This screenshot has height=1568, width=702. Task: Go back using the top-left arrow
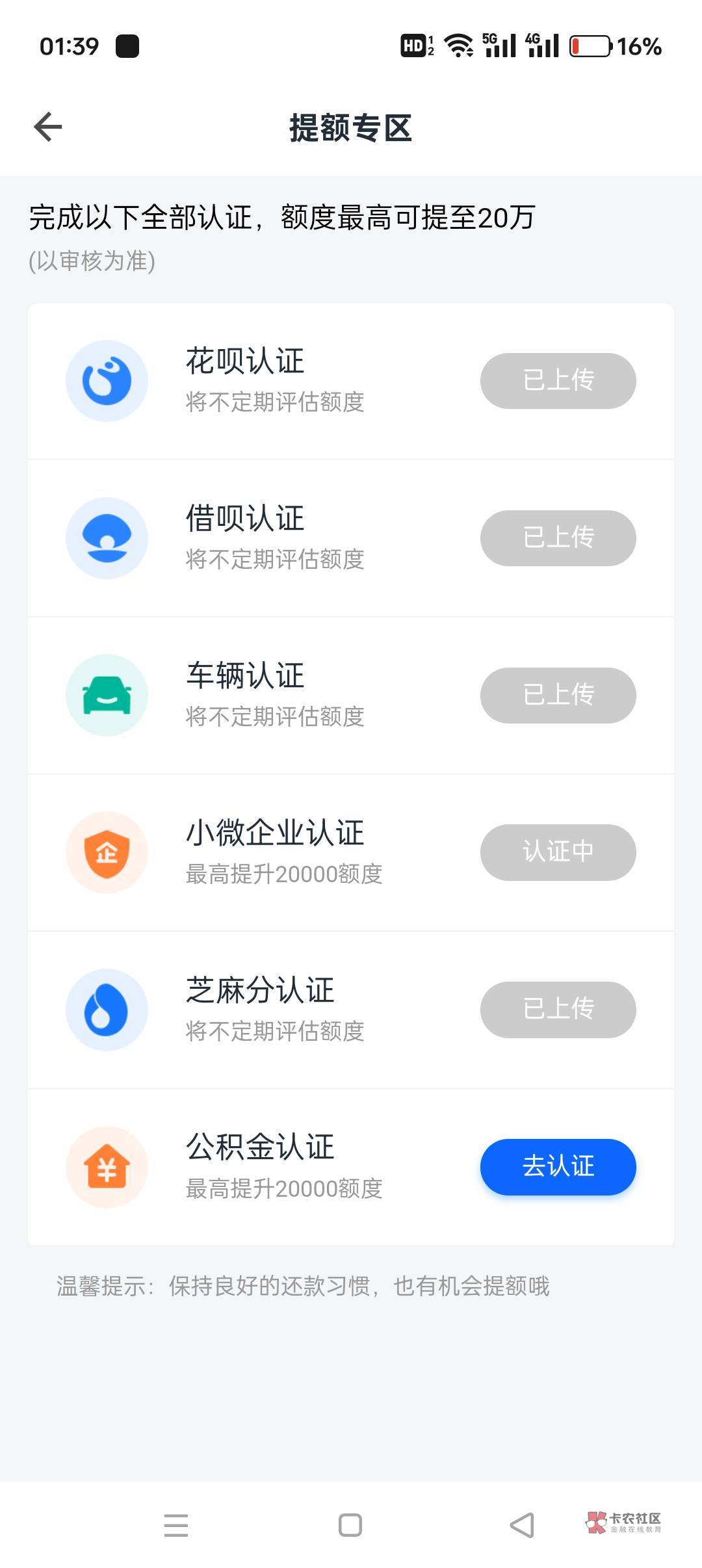(x=48, y=127)
